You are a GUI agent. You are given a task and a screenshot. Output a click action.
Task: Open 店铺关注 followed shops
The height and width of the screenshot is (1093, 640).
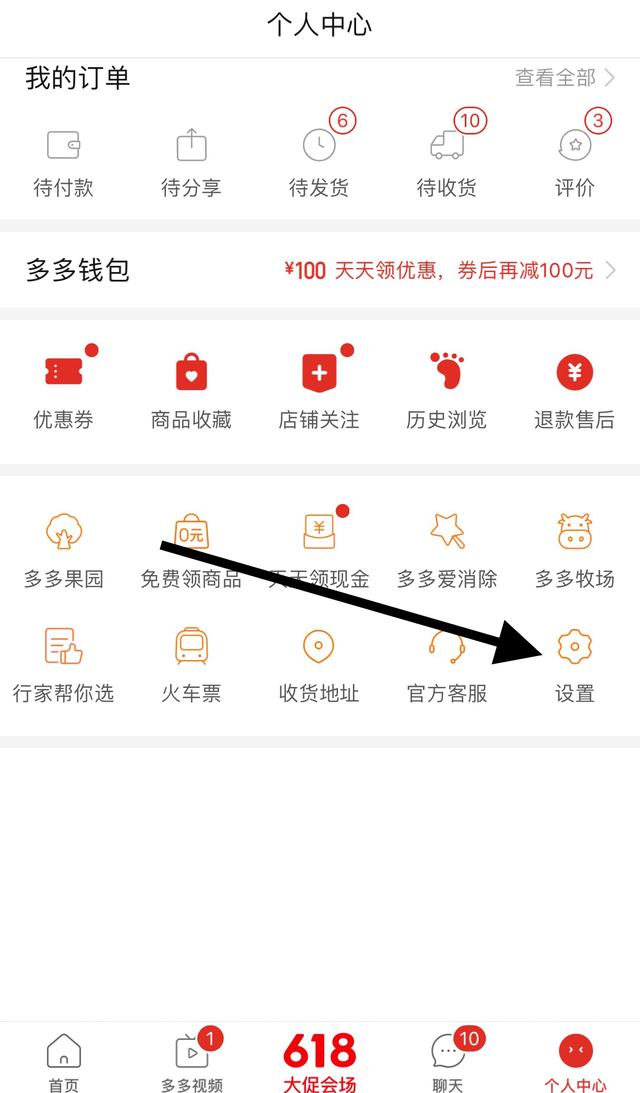click(x=319, y=390)
